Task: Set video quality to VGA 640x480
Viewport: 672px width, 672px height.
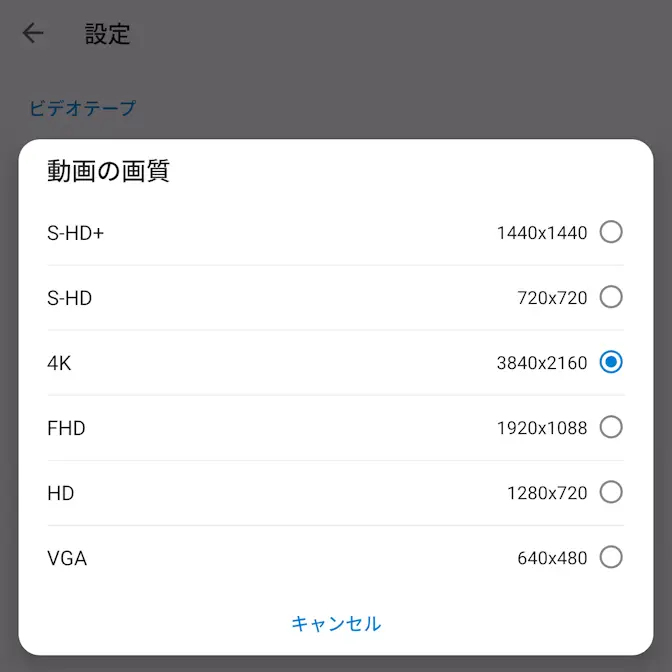Action: pos(610,557)
